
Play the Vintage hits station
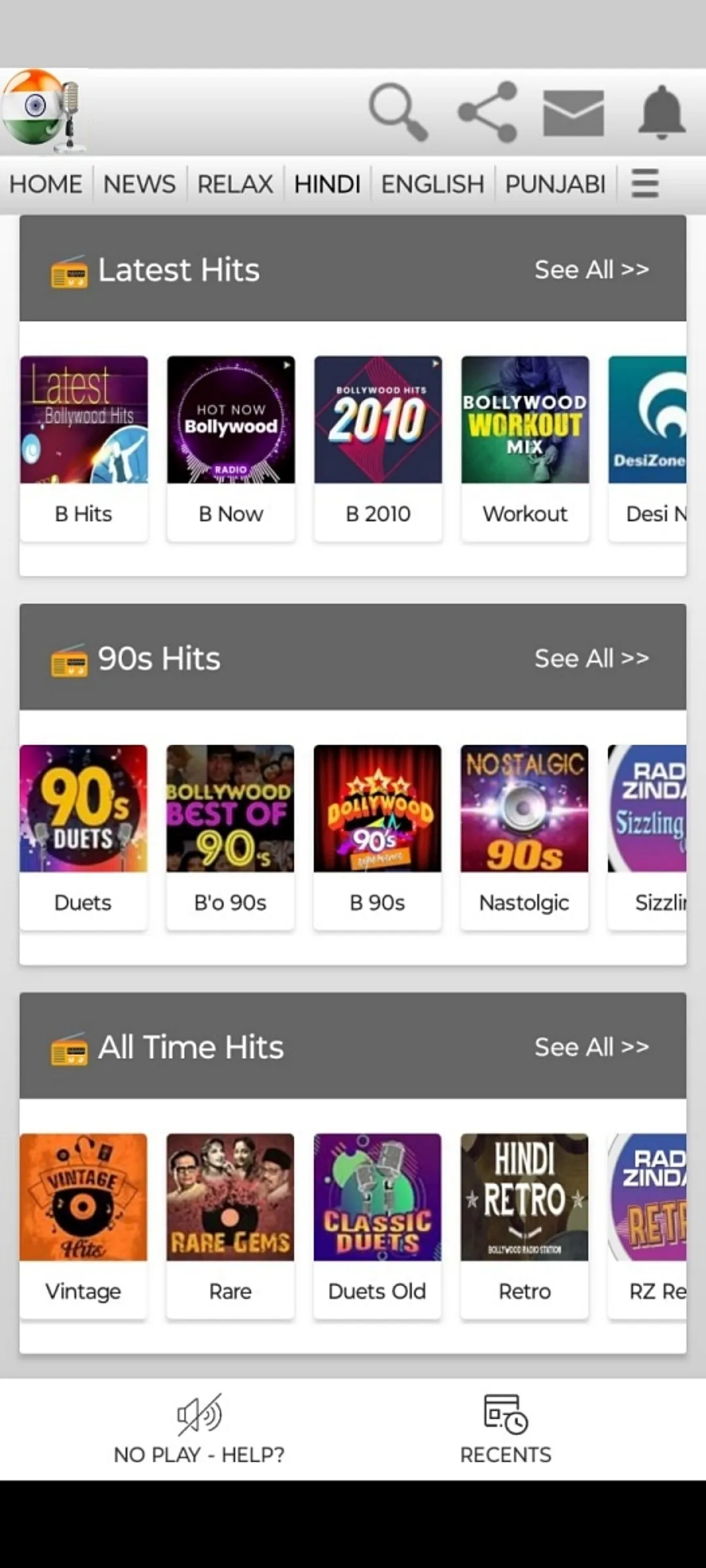83,1226
